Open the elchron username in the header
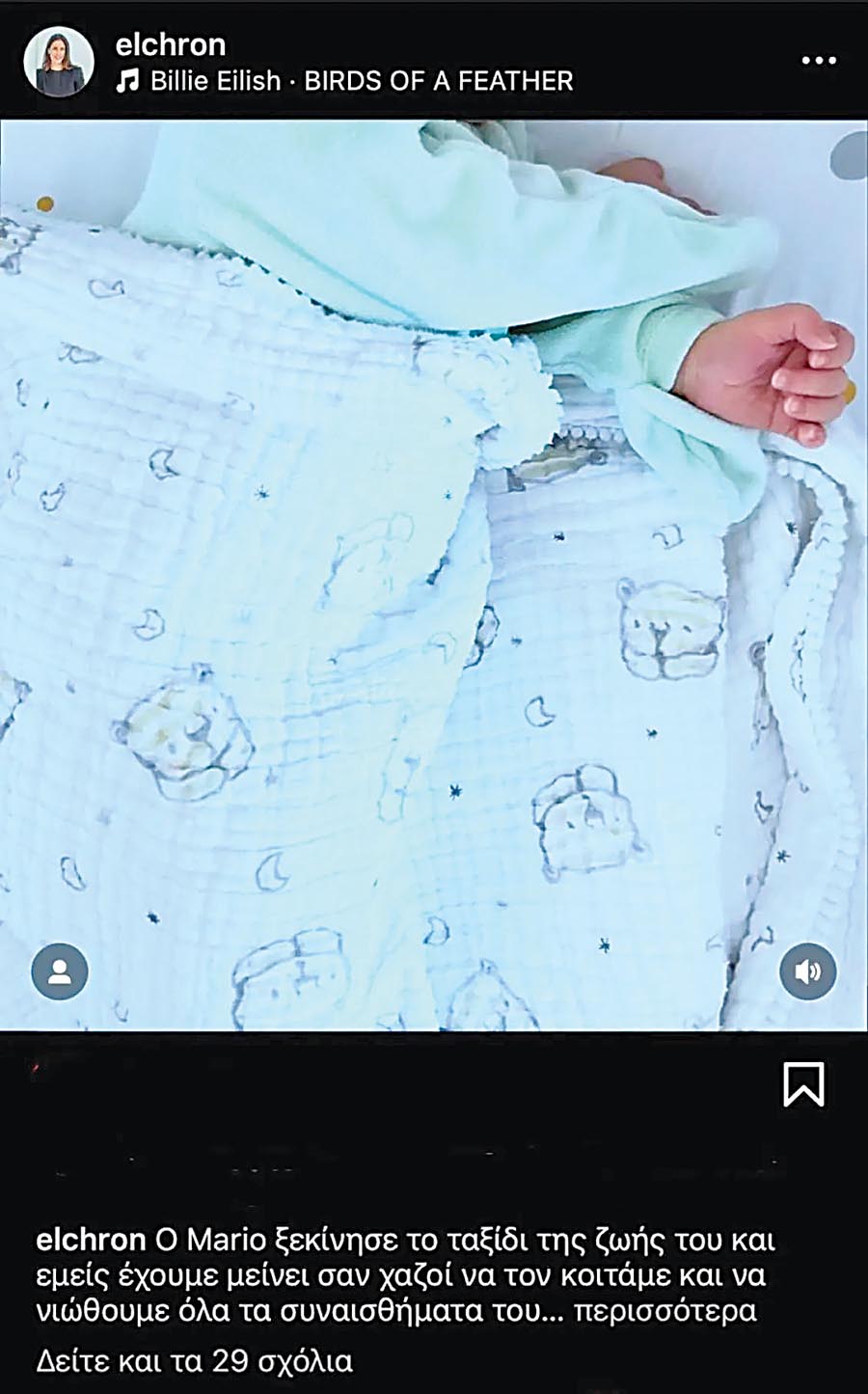 (170, 44)
